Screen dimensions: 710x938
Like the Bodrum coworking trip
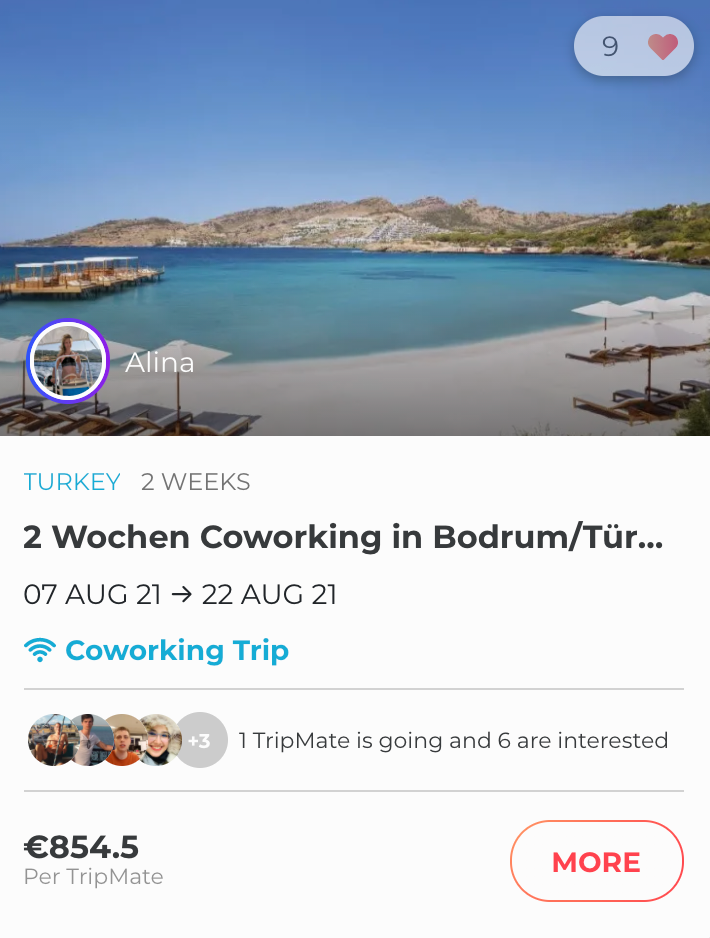click(x=661, y=47)
